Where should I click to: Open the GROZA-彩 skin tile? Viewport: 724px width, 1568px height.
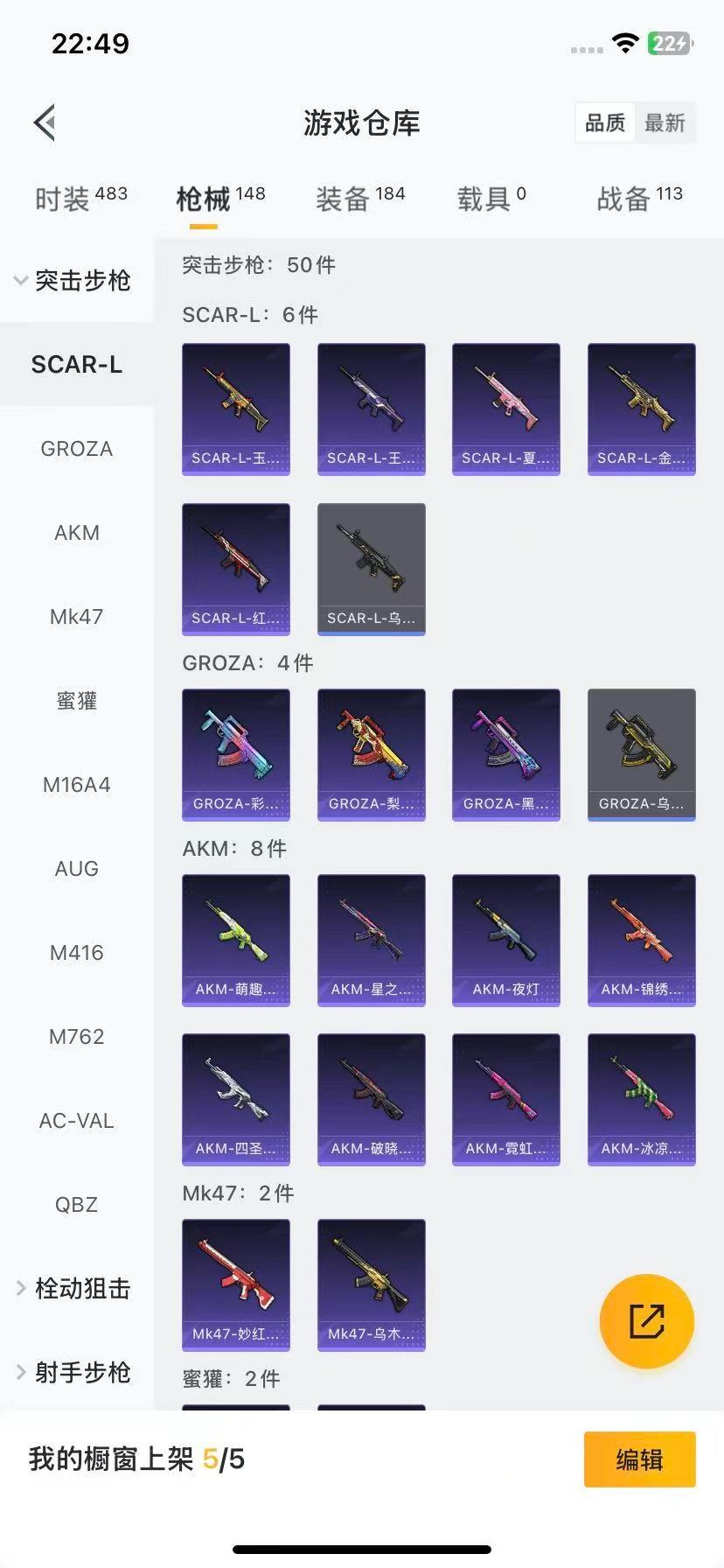(236, 754)
